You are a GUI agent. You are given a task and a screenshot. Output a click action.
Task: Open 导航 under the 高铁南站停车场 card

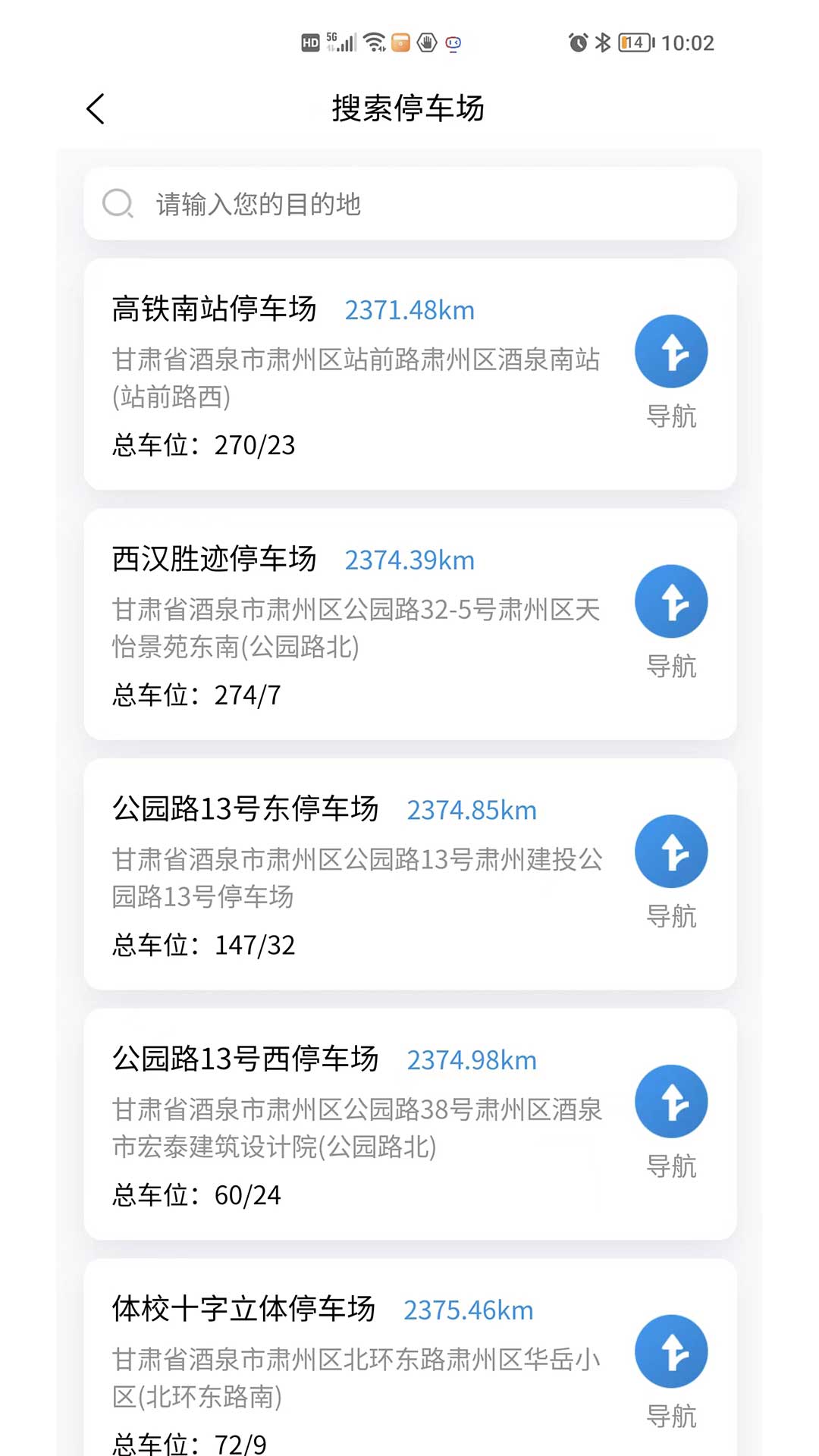coord(670,416)
